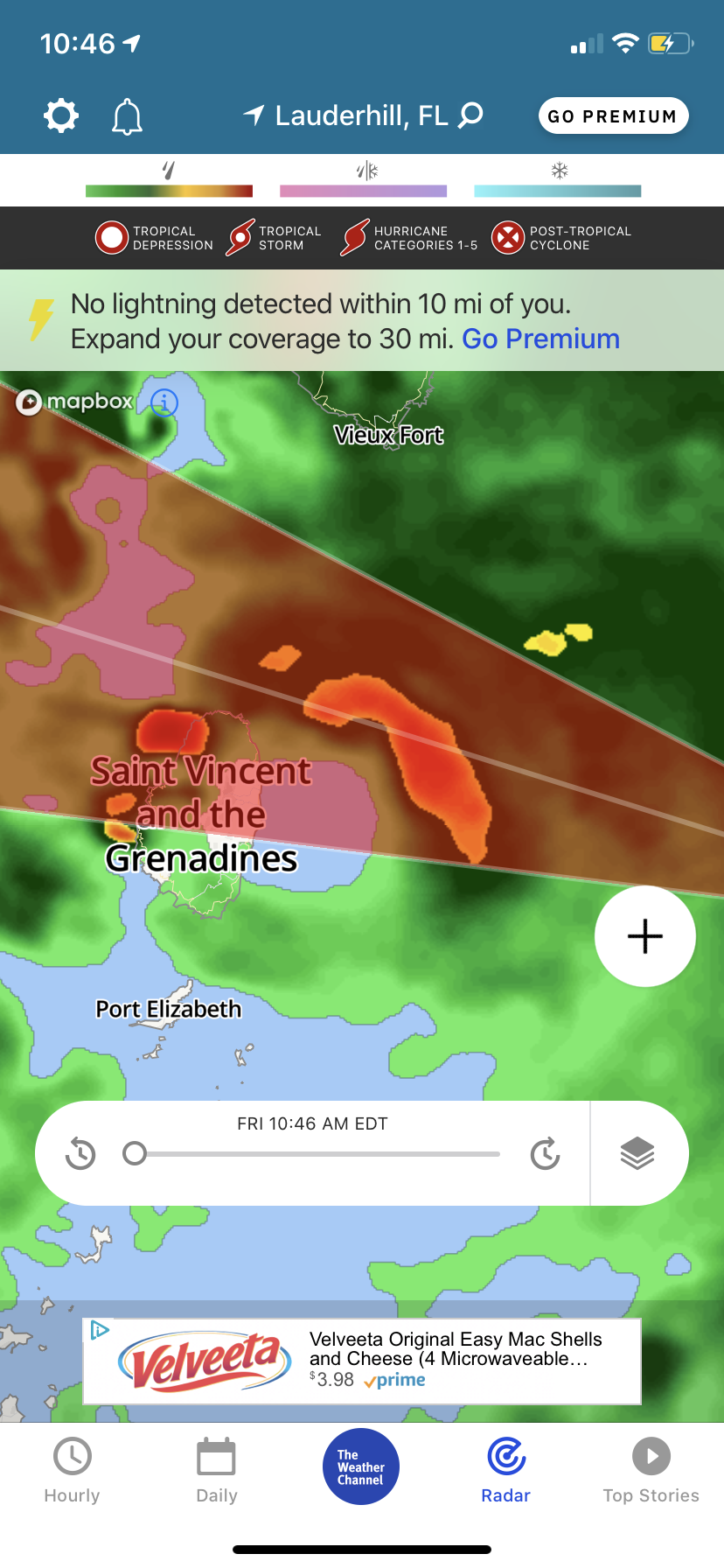Open the settings gear
The image size is (724, 1568).
point(61,115)
